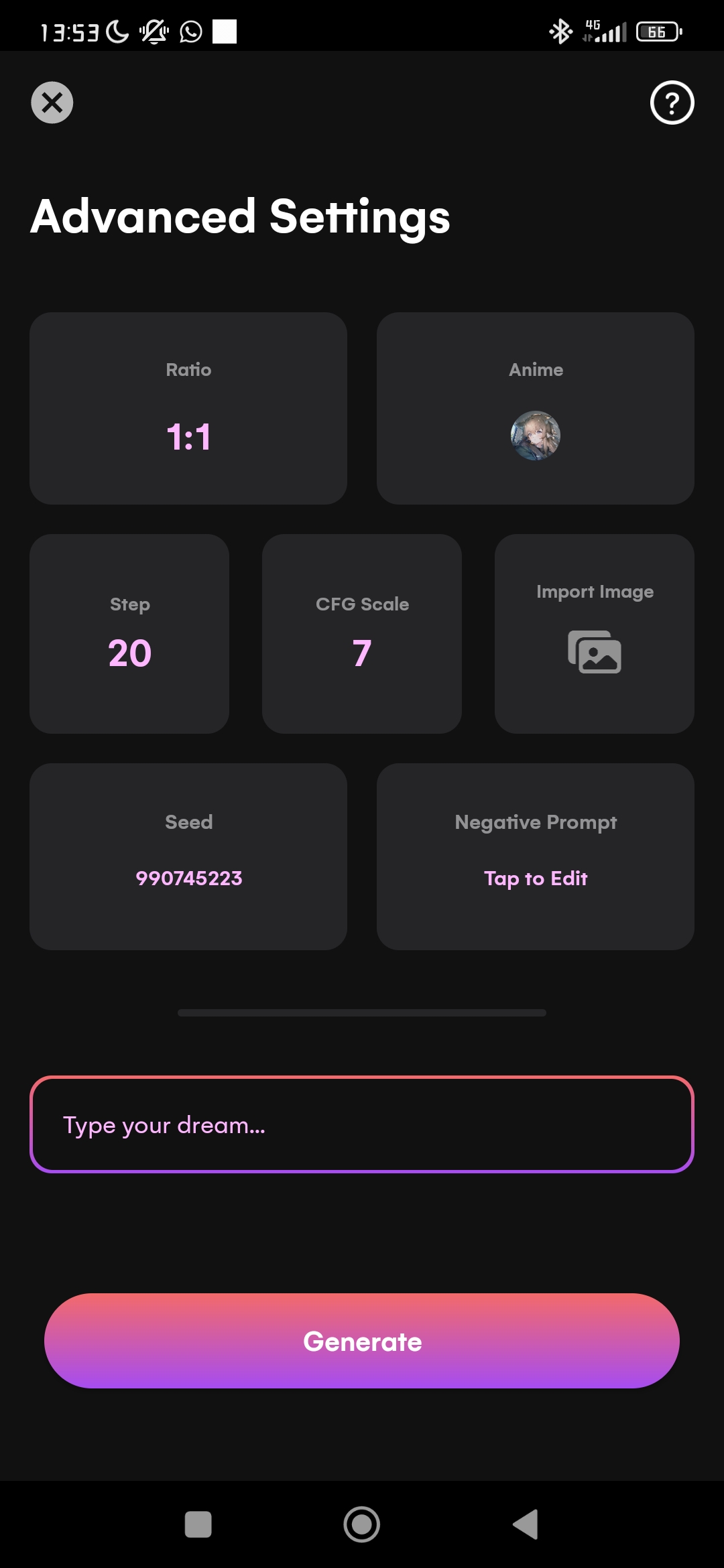
Task: Adjust the Step value of 20
Action: coord(129,634)
